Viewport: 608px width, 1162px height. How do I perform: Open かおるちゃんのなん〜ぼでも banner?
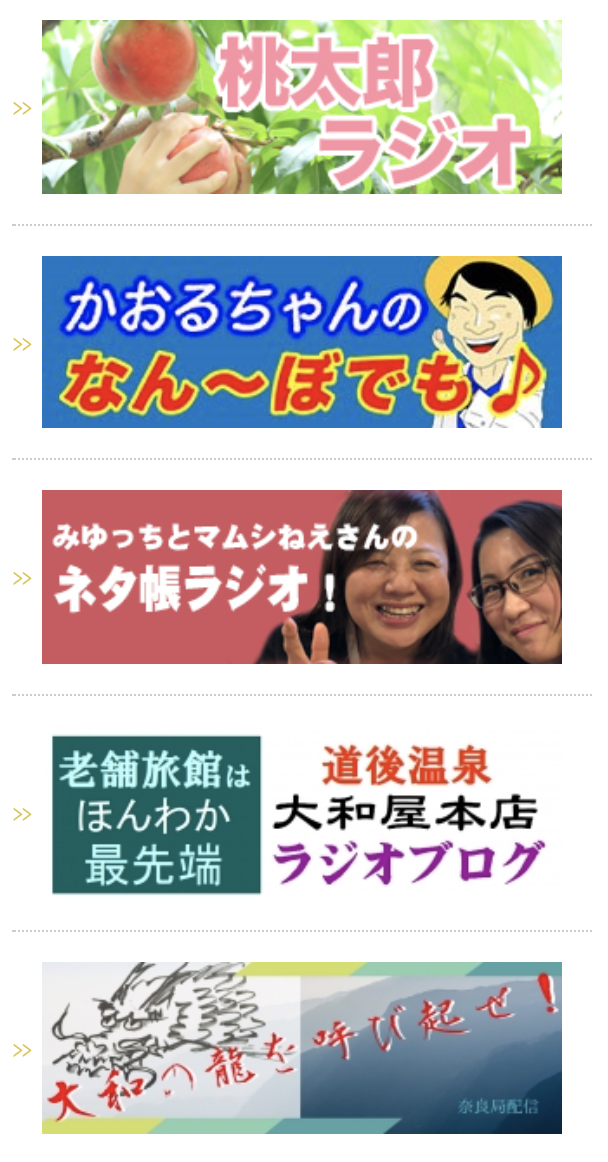(x=301, y=342)
